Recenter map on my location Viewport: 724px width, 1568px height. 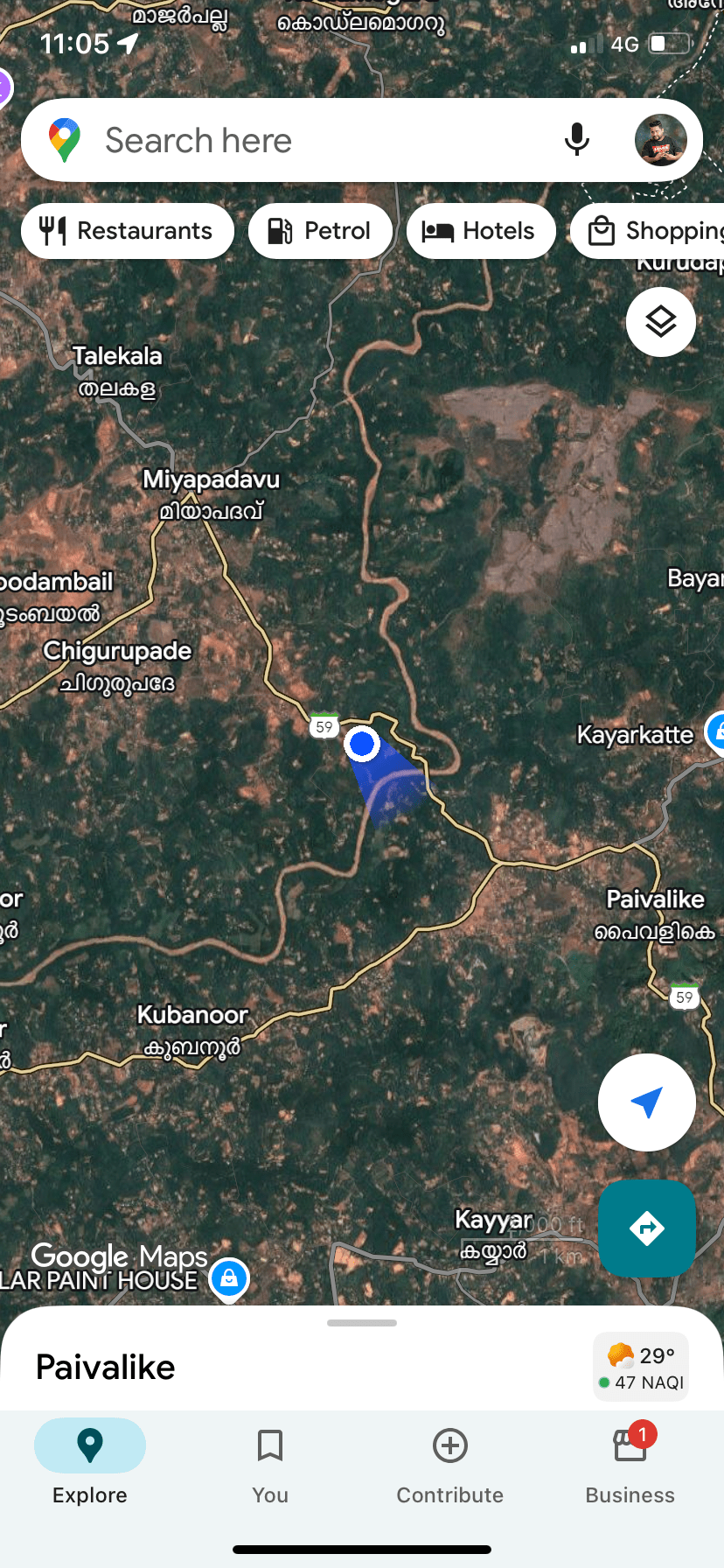(x=647, y=1102)
